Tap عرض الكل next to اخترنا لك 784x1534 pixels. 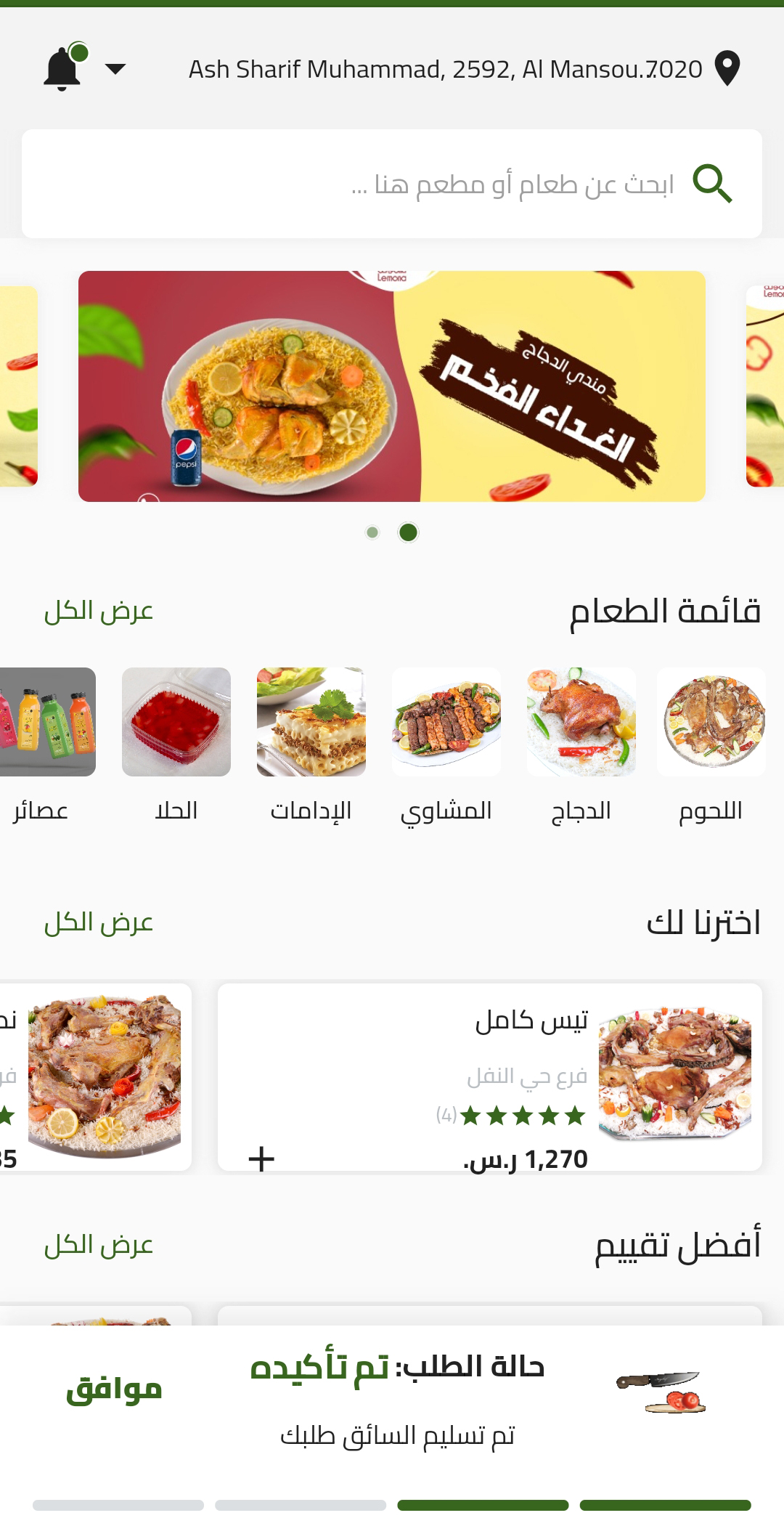click(x=99, y=922)
